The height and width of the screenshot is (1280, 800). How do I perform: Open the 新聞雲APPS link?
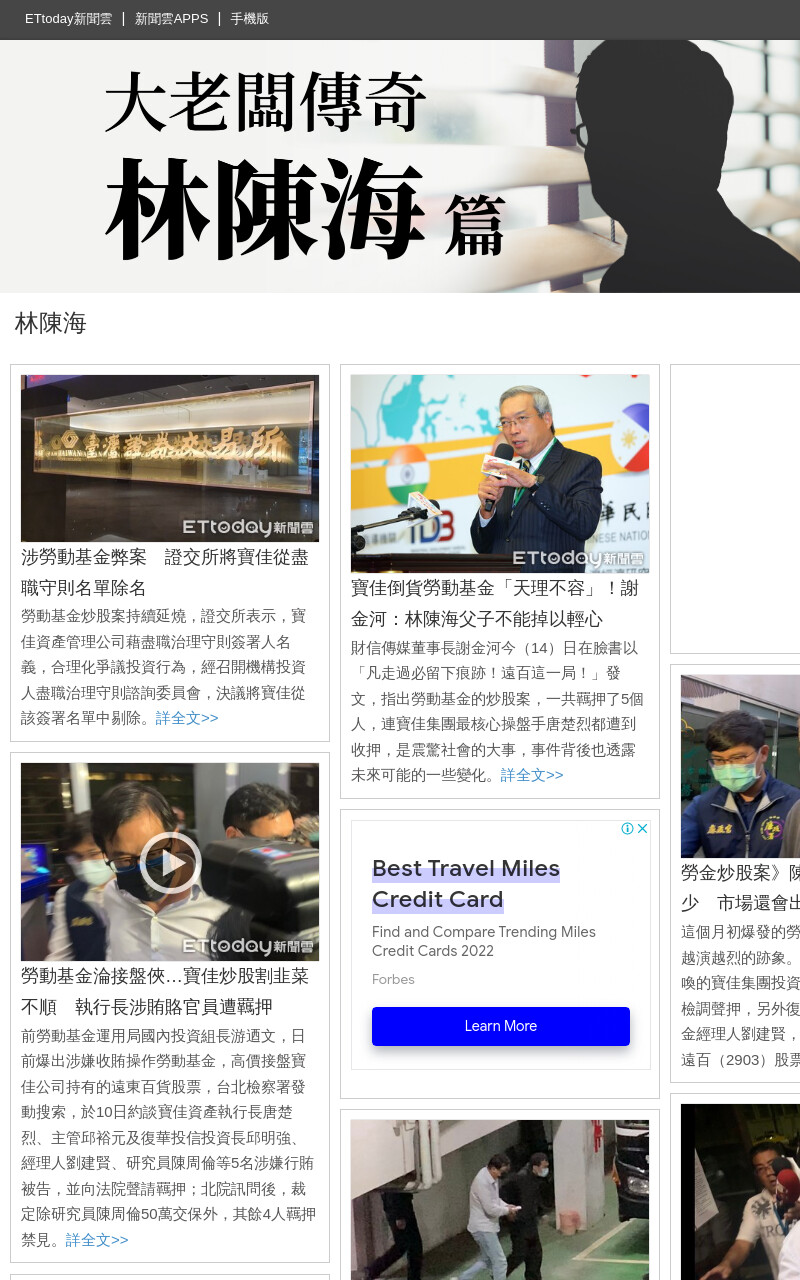point(171,19)
